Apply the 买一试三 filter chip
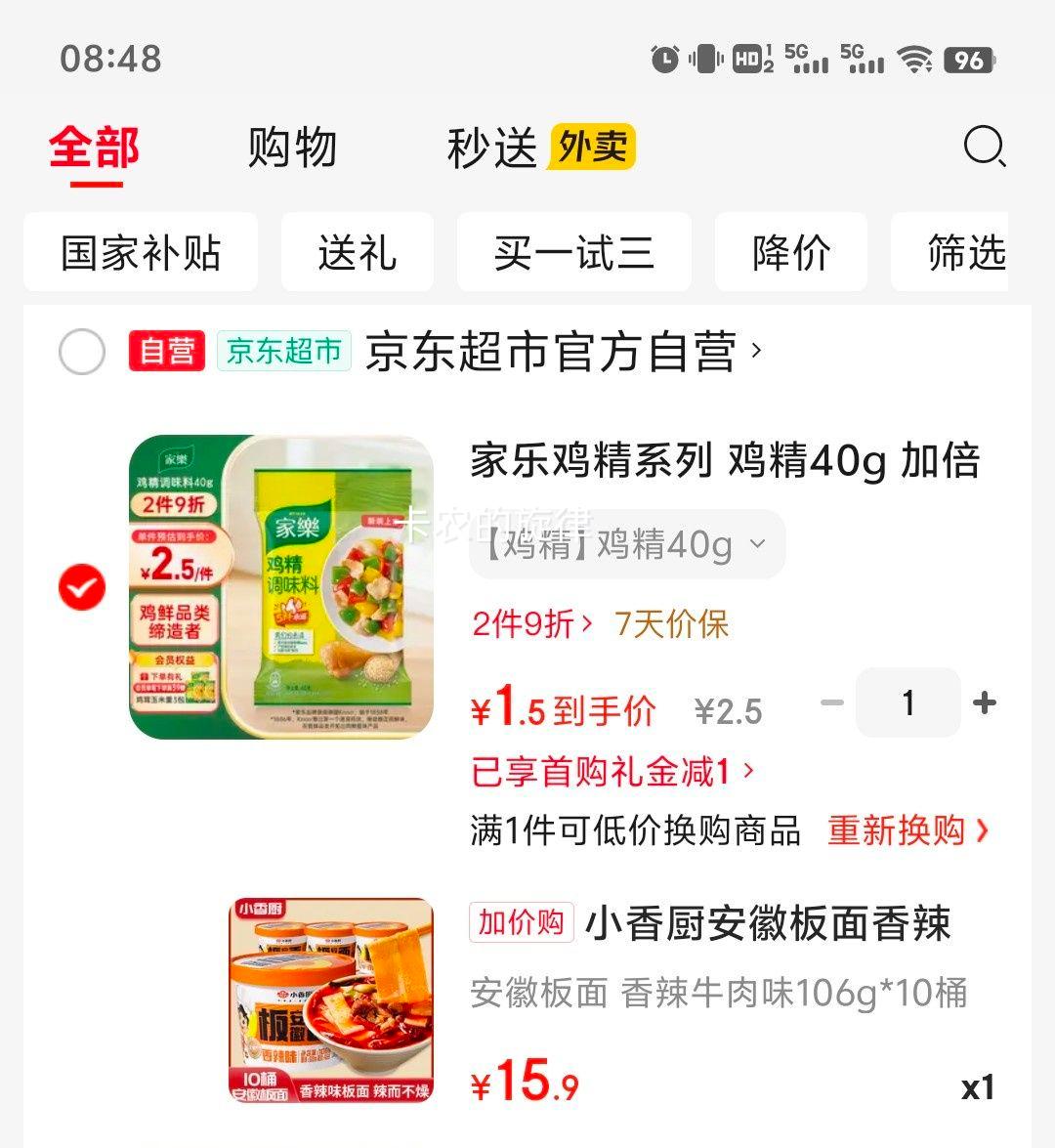The image size is (1055, 1148). pos(573,253)
